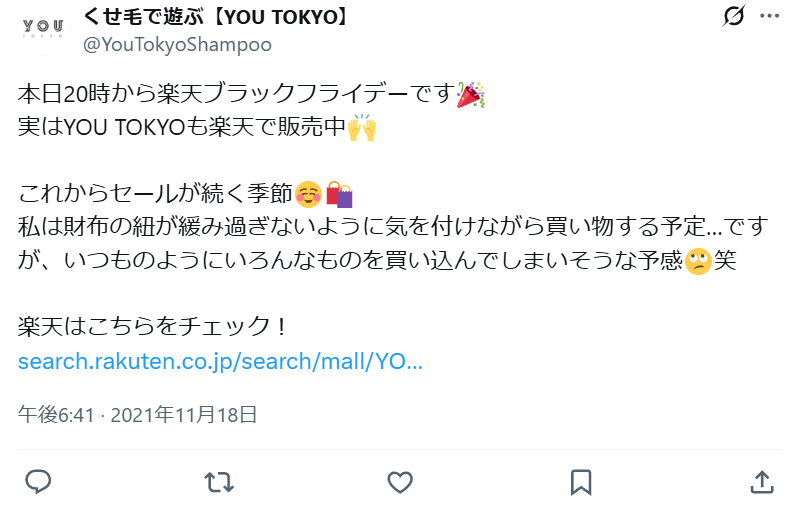790x511 pixels.
Task: Repost the Rakuten Black Friday tweet
Action: coord(218,482)
